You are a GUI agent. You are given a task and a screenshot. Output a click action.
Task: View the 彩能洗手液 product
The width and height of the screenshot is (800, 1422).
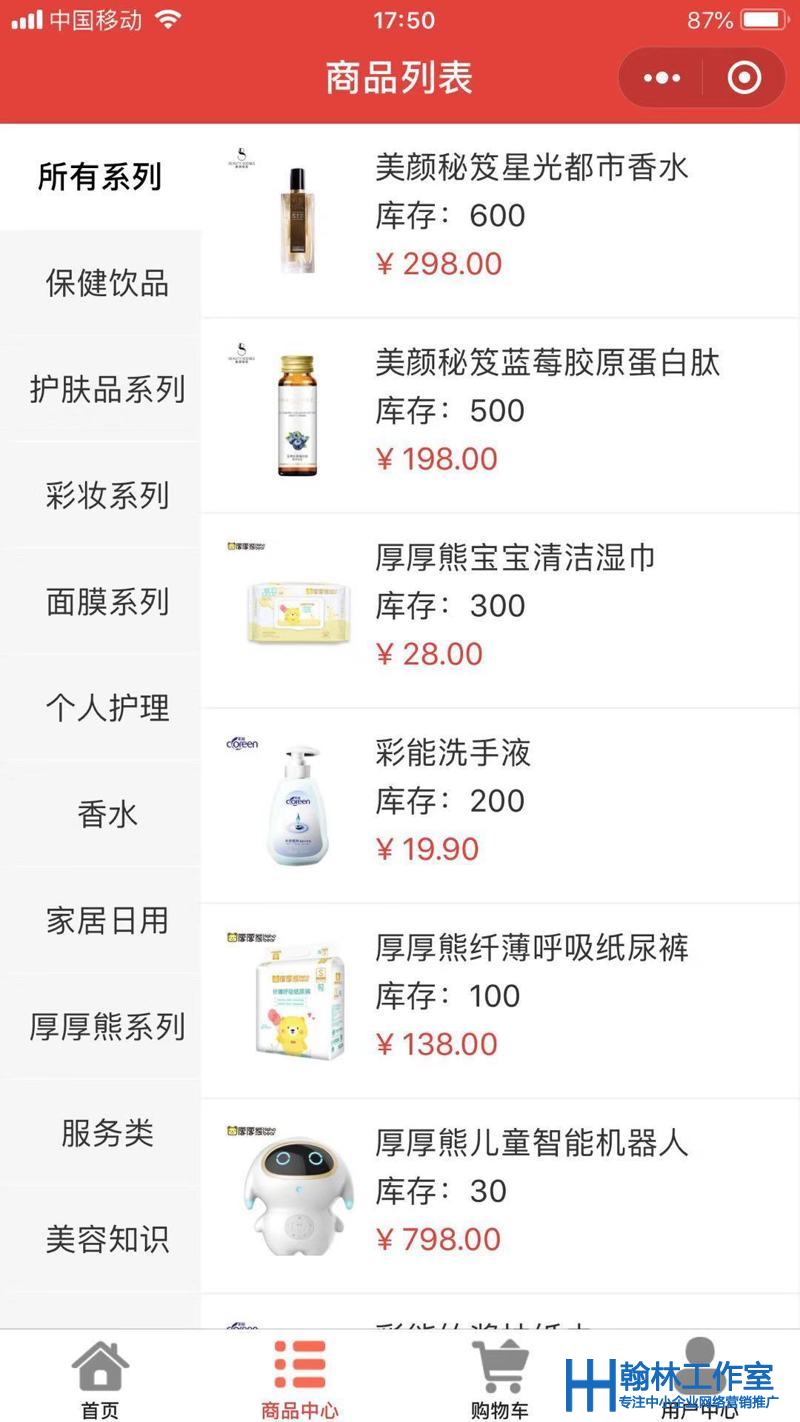click(453, 752)
